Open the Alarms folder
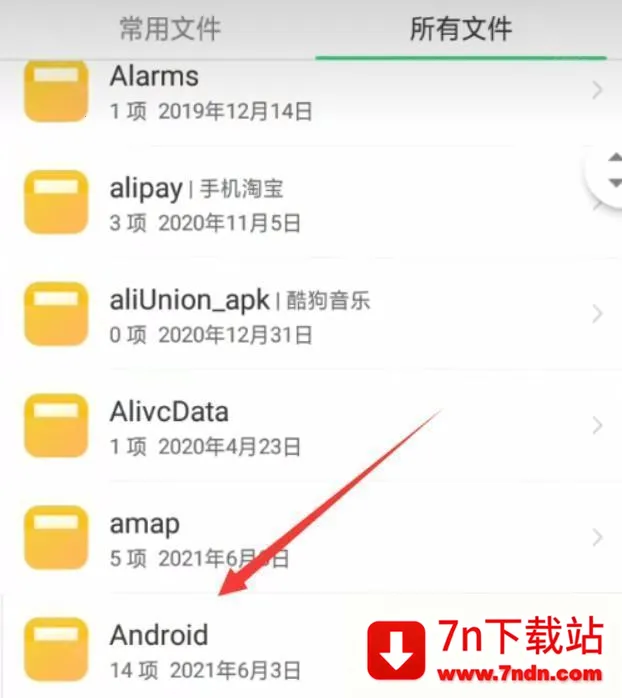This screenshot has width=622, height=698. (x=300, y=90)
